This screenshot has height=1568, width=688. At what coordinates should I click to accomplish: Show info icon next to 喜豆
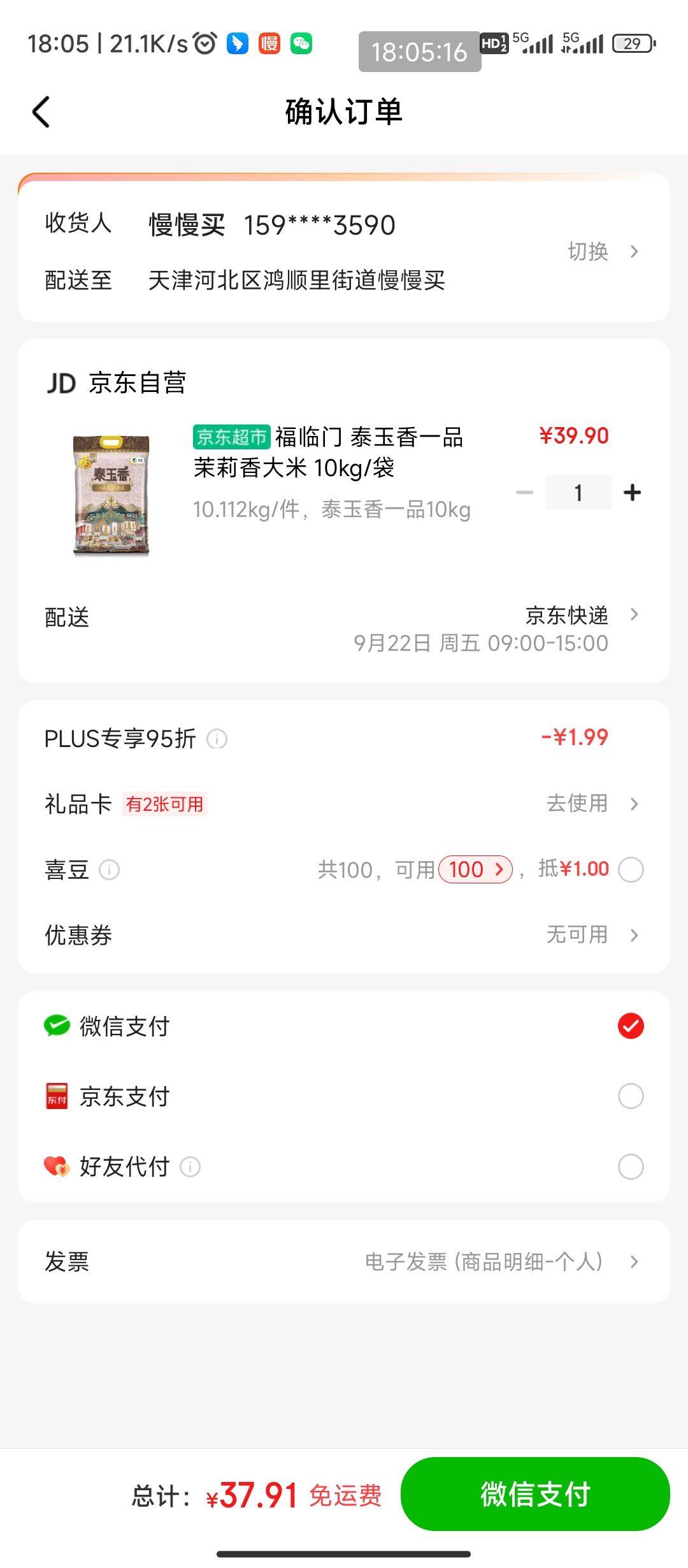pyautogui.click(x=109, y=870)
